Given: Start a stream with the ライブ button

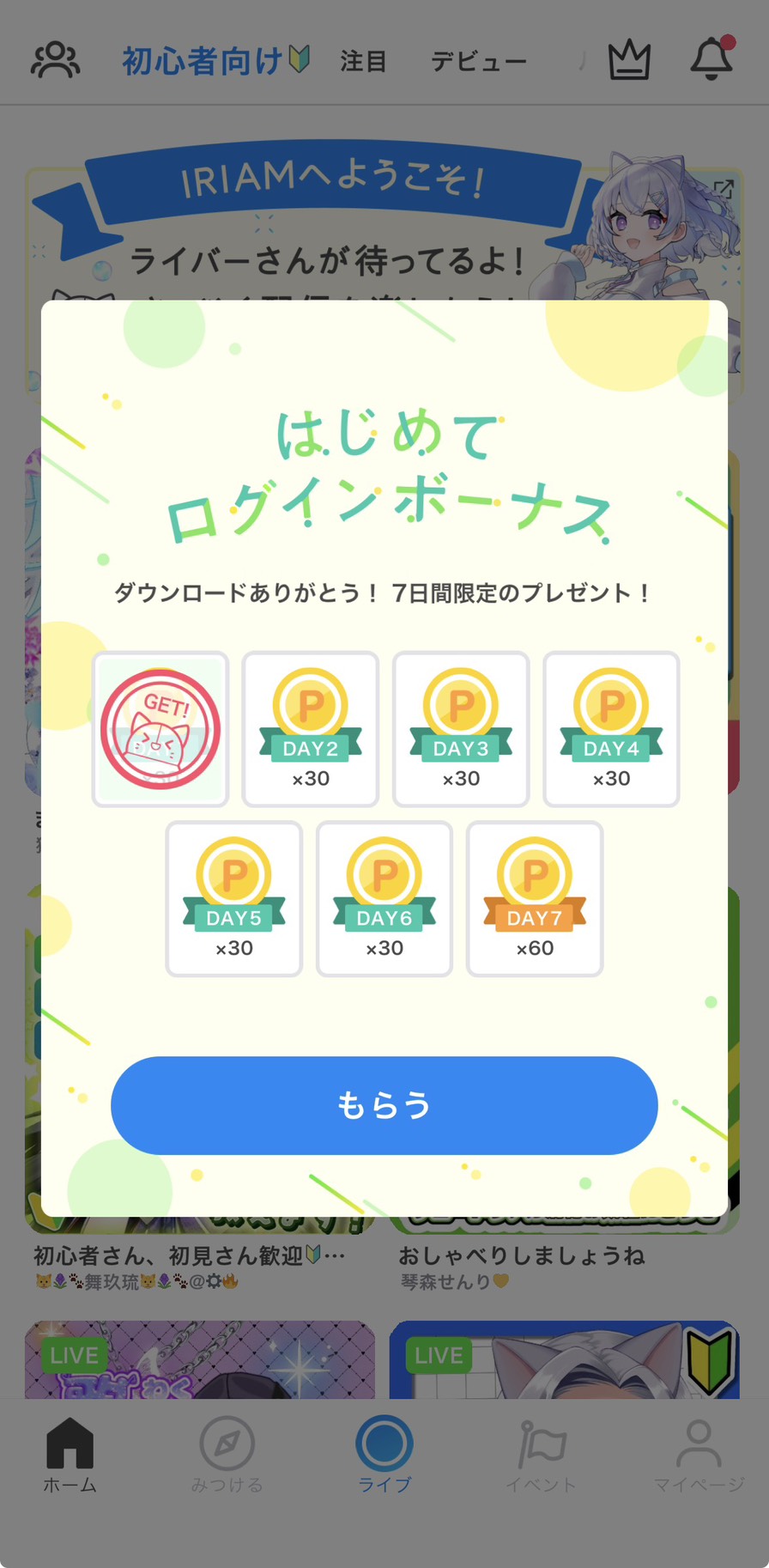Looking at the screenshot, I should (x=384, y=1453).
